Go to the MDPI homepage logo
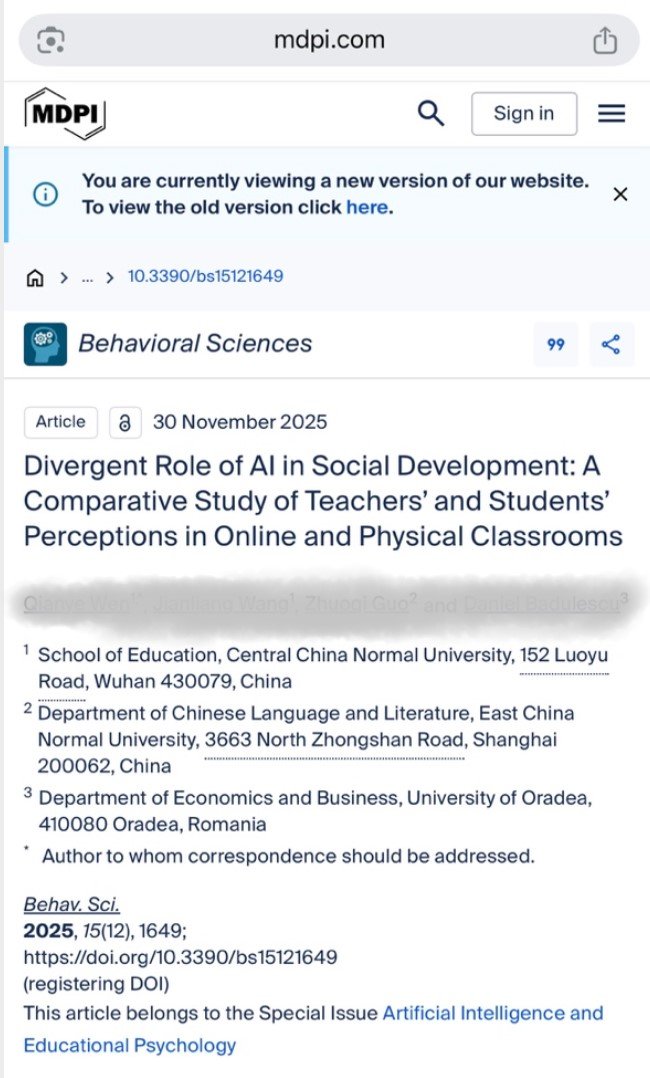The image size is (650, 1078). click(65, 113)
